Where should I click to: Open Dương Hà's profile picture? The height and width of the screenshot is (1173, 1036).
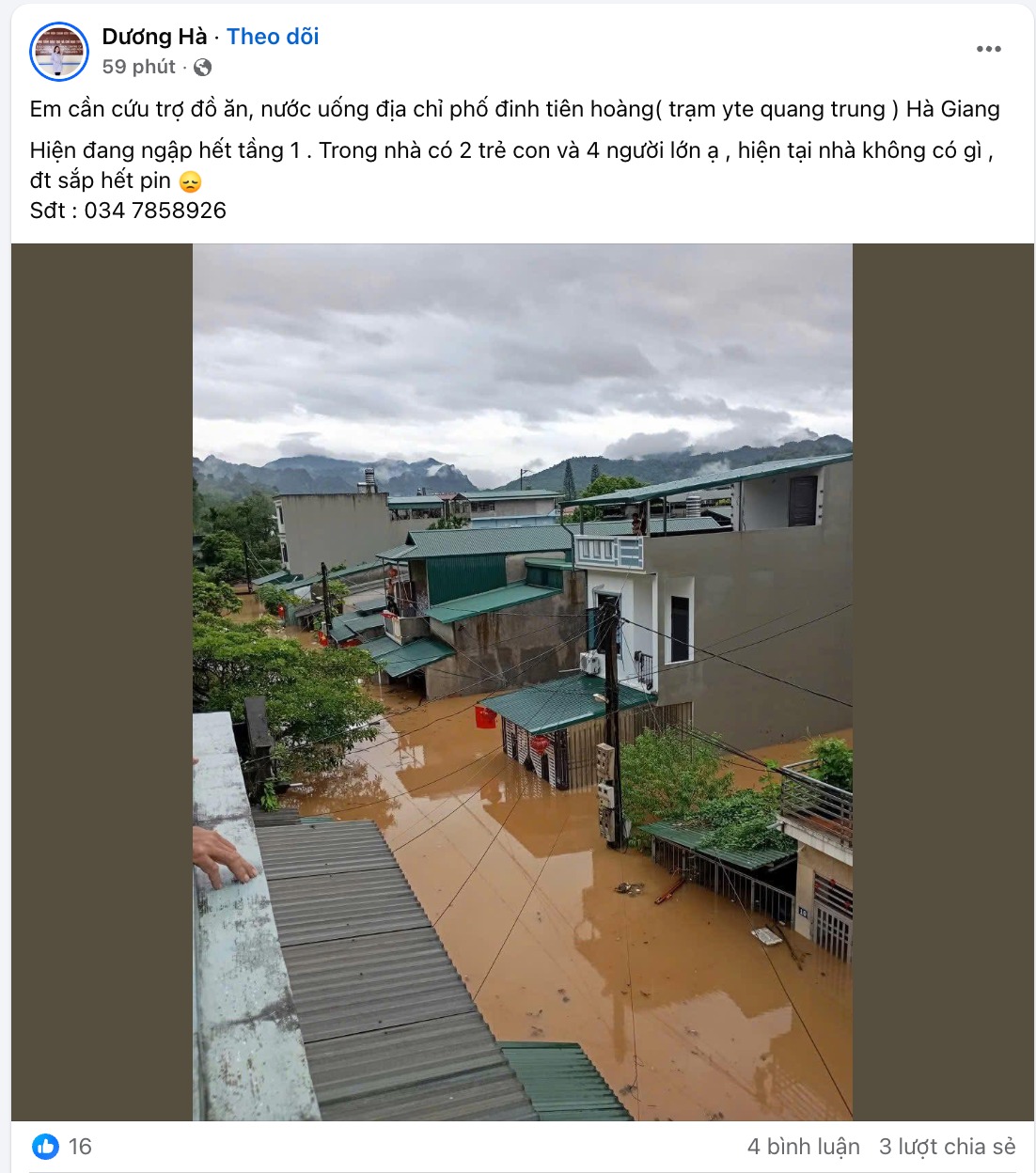pos(59,52)
